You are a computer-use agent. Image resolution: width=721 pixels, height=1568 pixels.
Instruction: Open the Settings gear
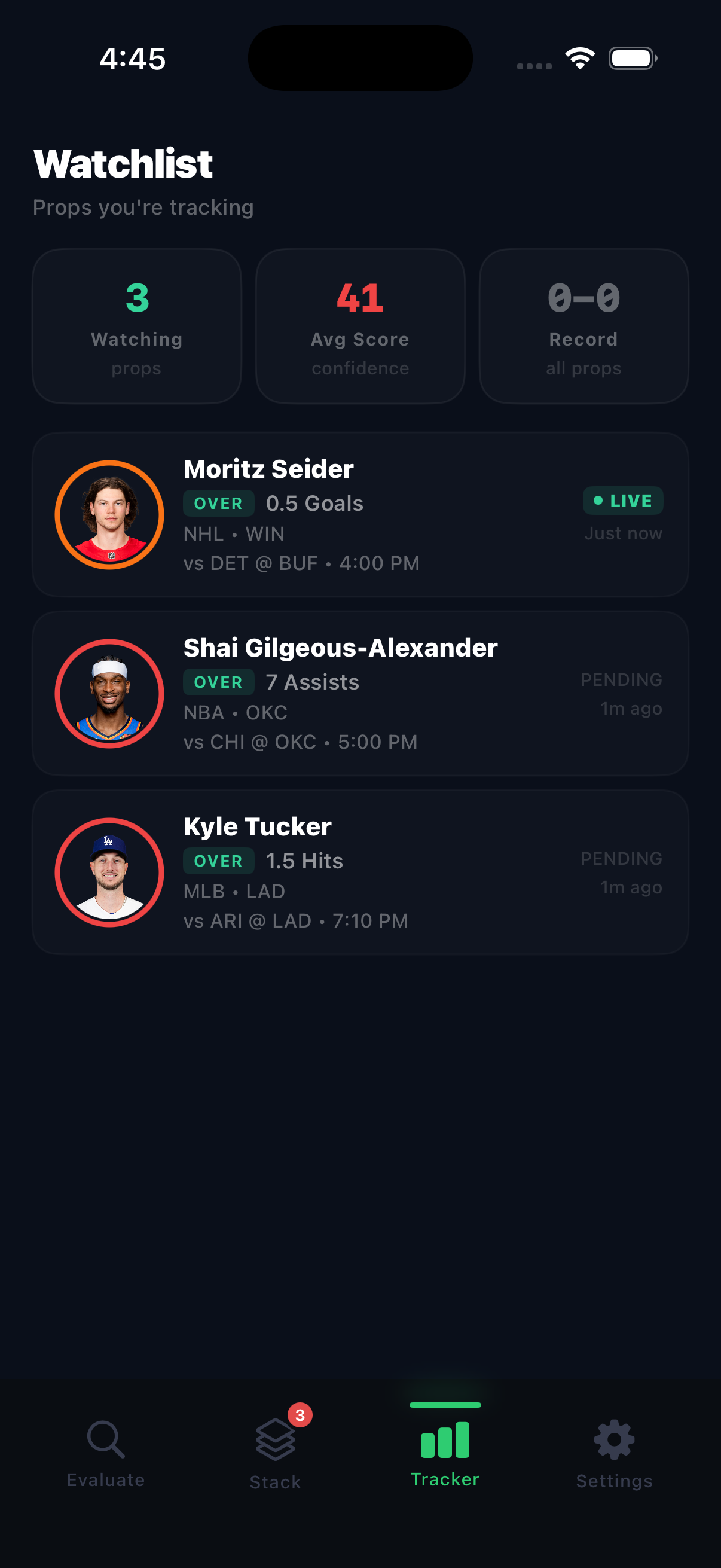pyautogui.click(x=613, y=1444)
